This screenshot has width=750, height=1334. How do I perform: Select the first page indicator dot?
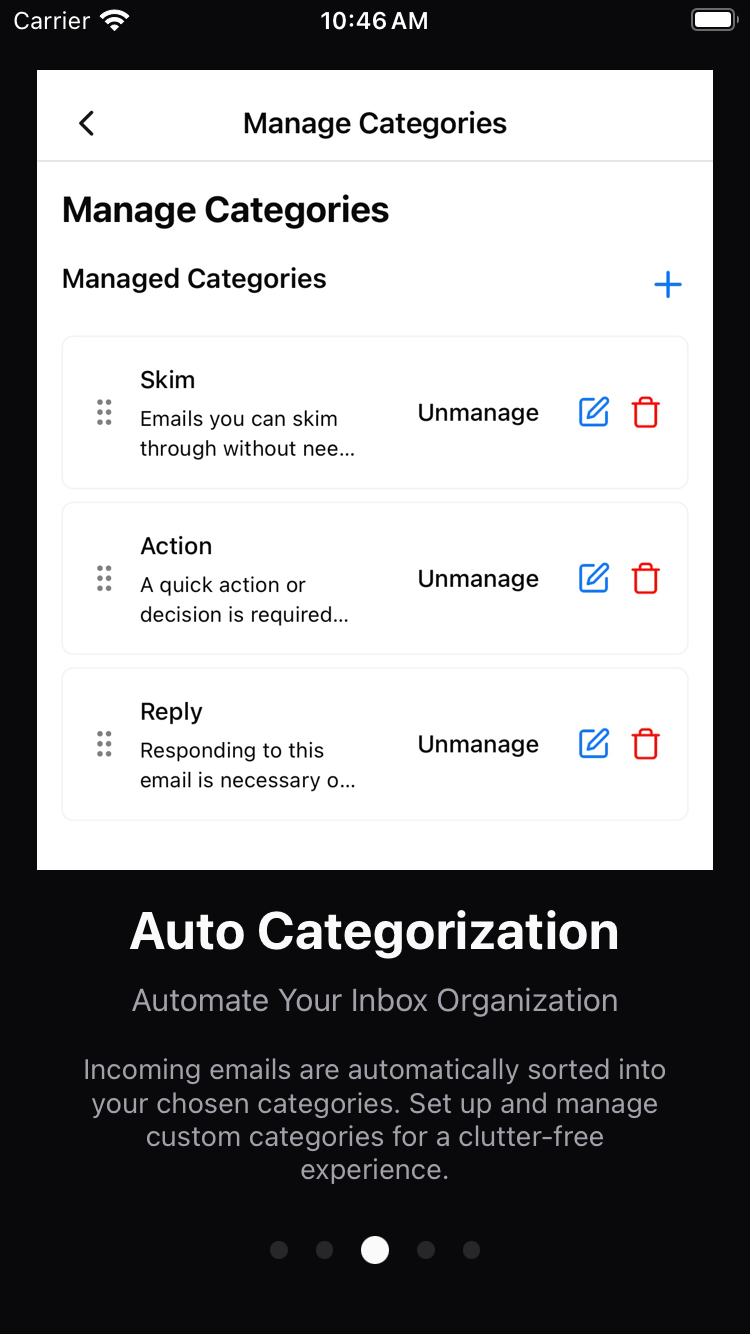coord(279,1250)
